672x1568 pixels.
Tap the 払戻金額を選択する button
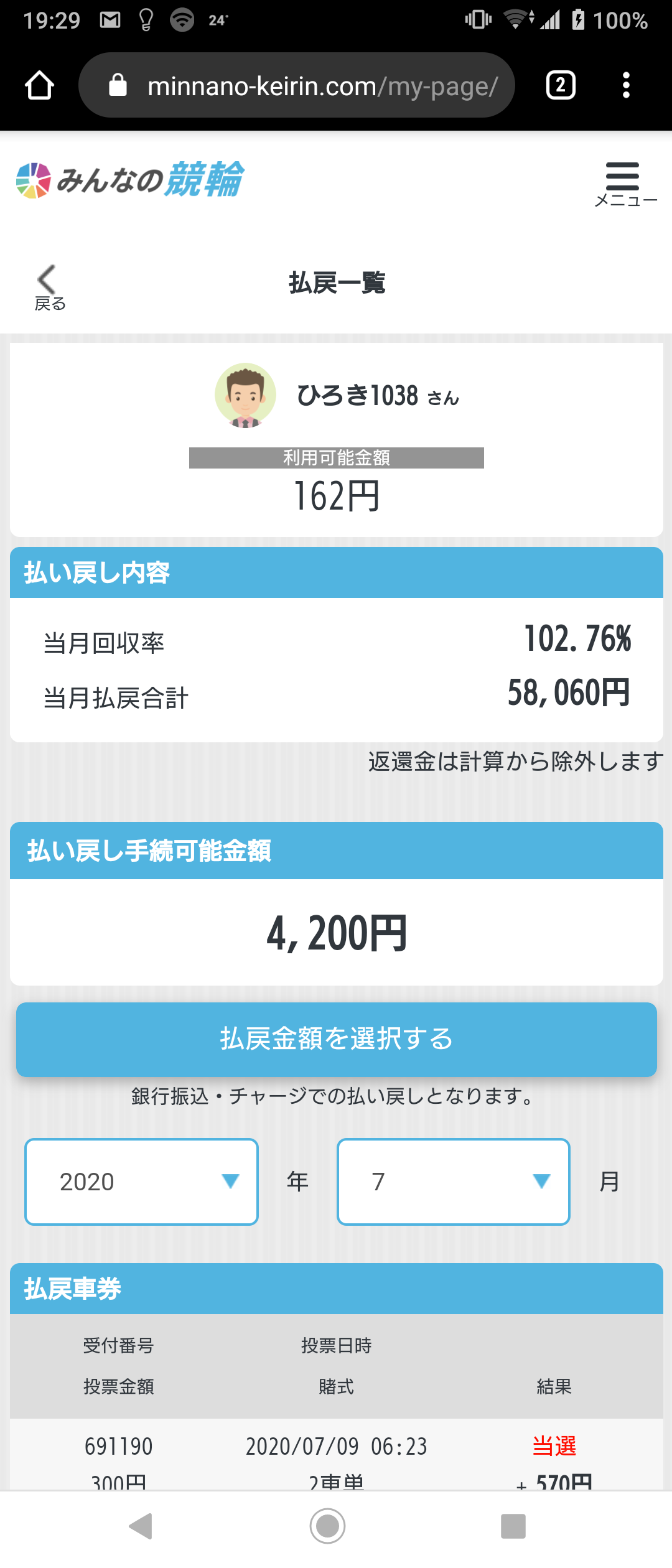(336, 1039)
